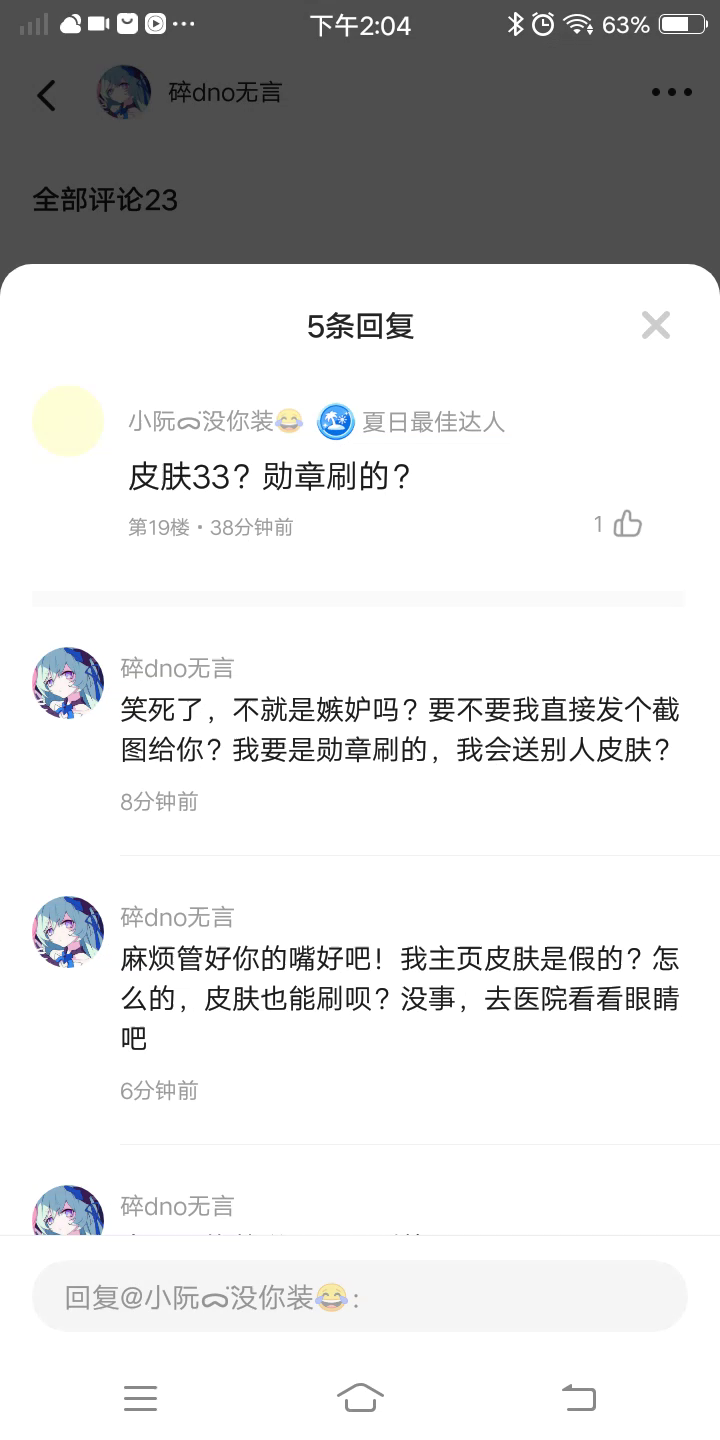
Task: Open 小阮's profile avatar in the top comment
Action: click(x=68, y=421)
